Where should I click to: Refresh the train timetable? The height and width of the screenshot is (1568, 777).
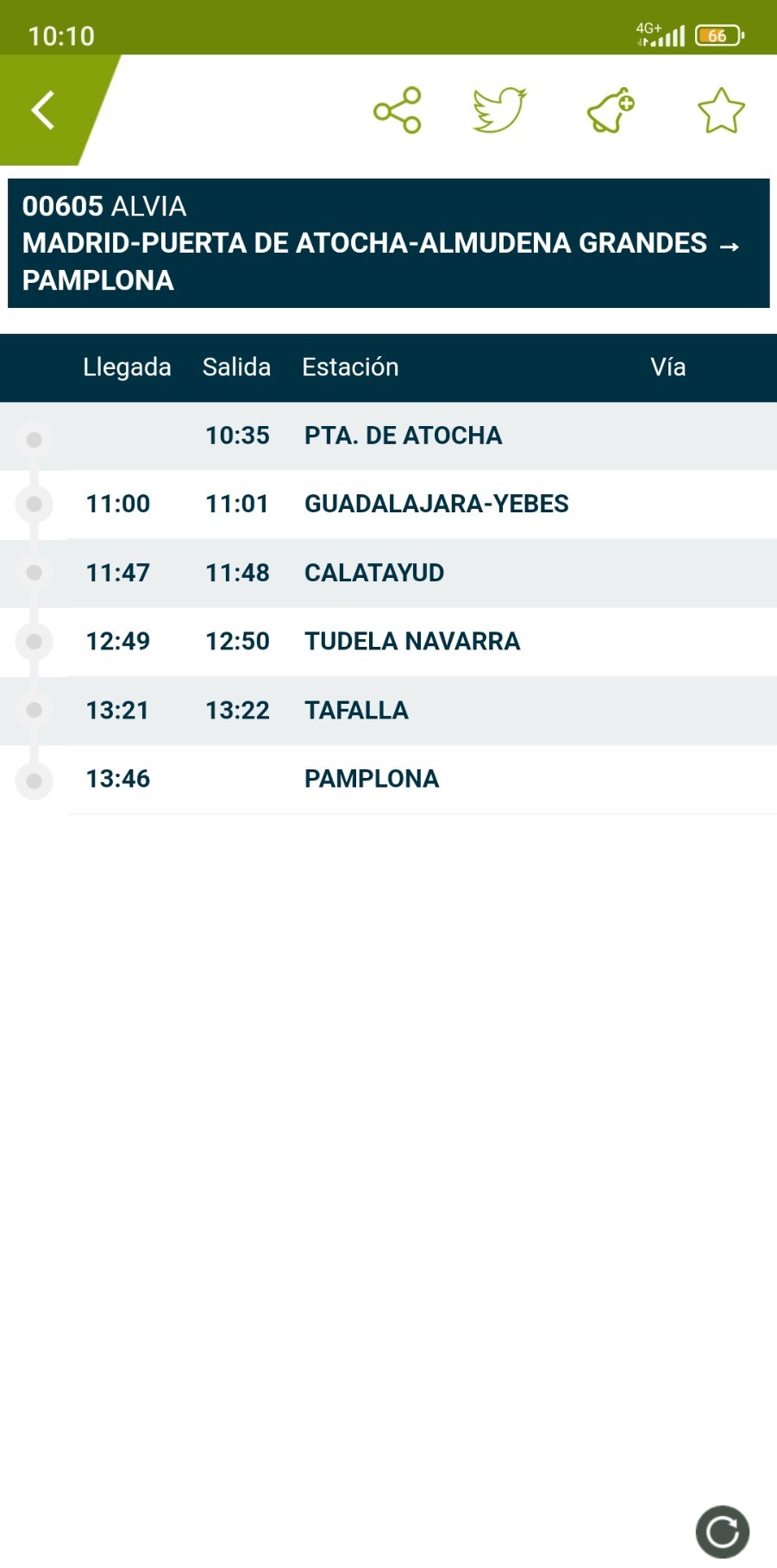722,1532
